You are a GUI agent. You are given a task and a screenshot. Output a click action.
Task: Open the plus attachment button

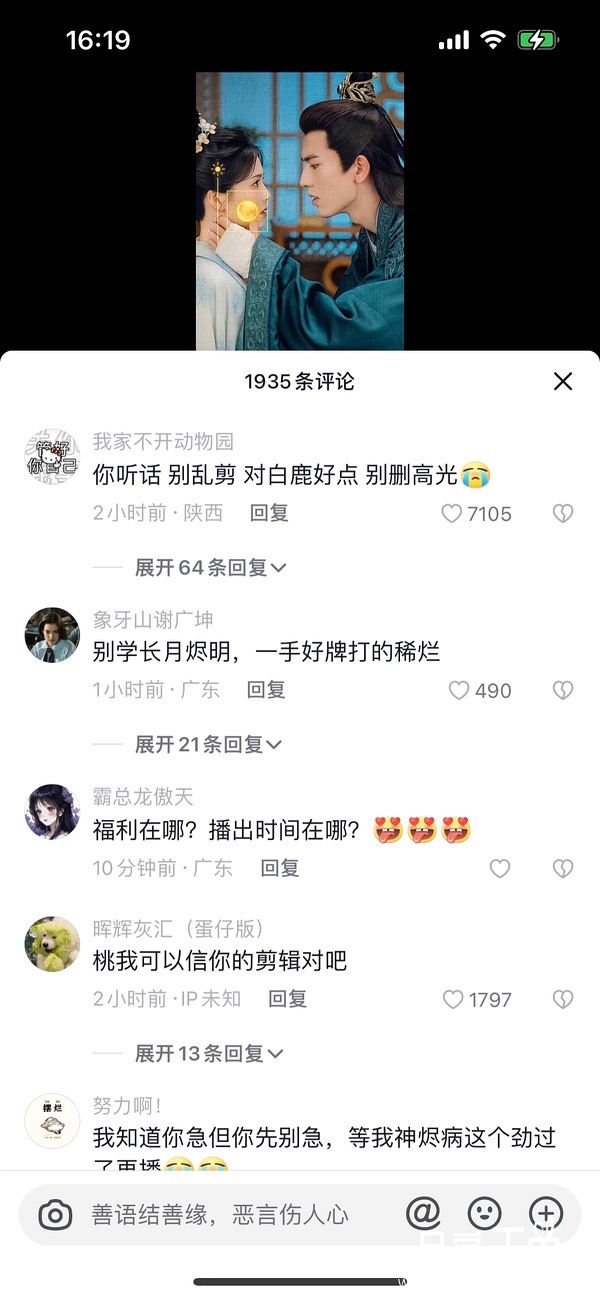[x=546, y=1214]
